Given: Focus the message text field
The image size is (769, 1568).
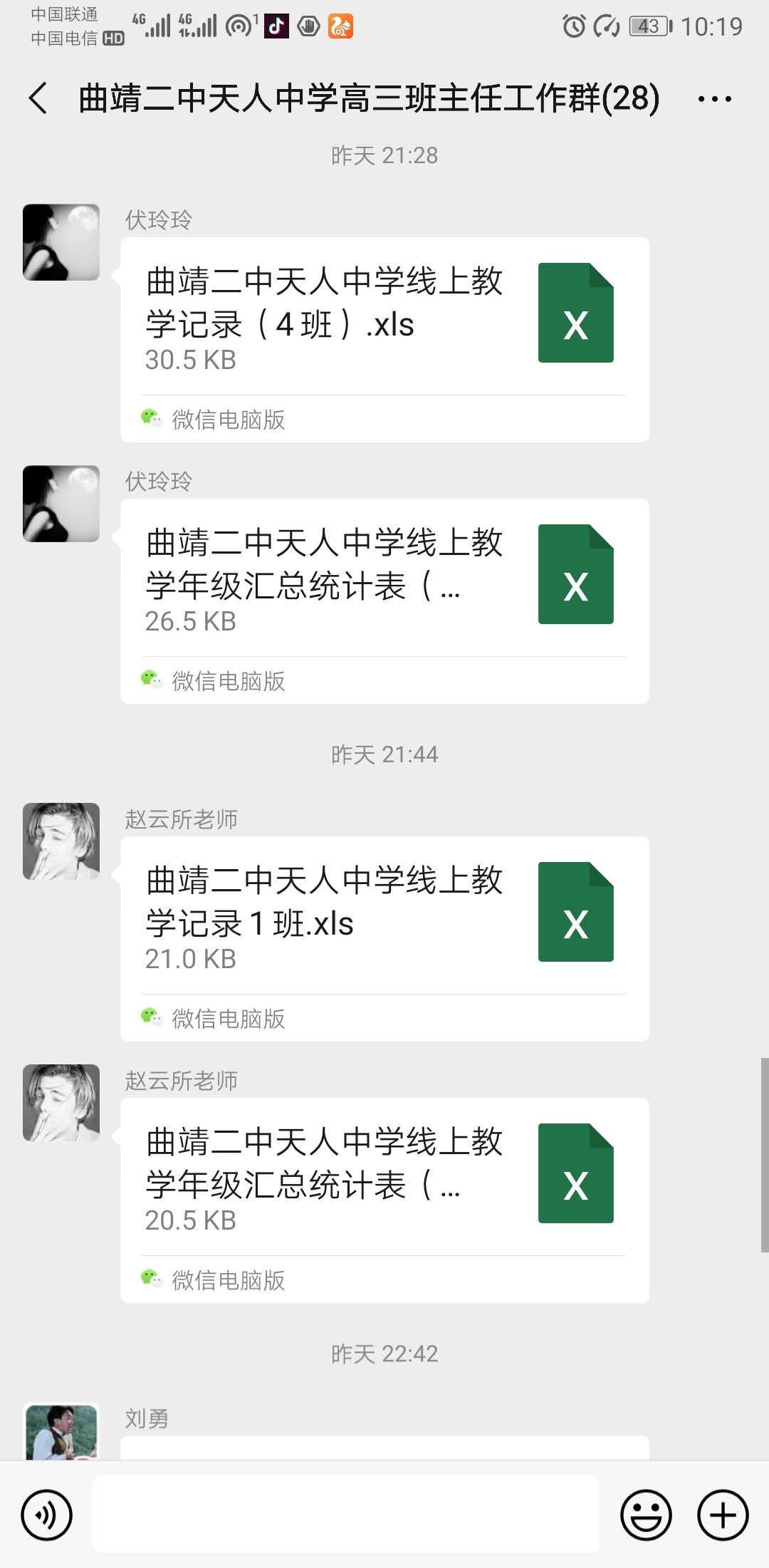Looking at the screenshot, I should click(x=346, y=1515).
